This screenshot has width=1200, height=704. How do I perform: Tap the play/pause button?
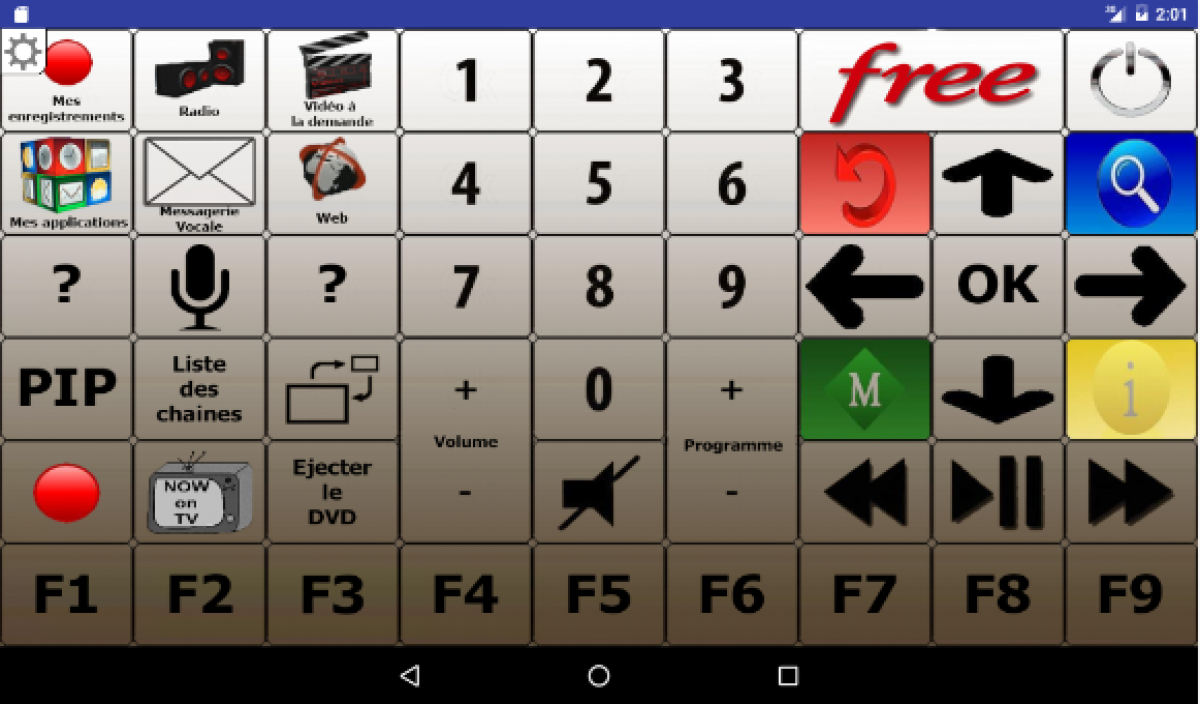[997, 492]
